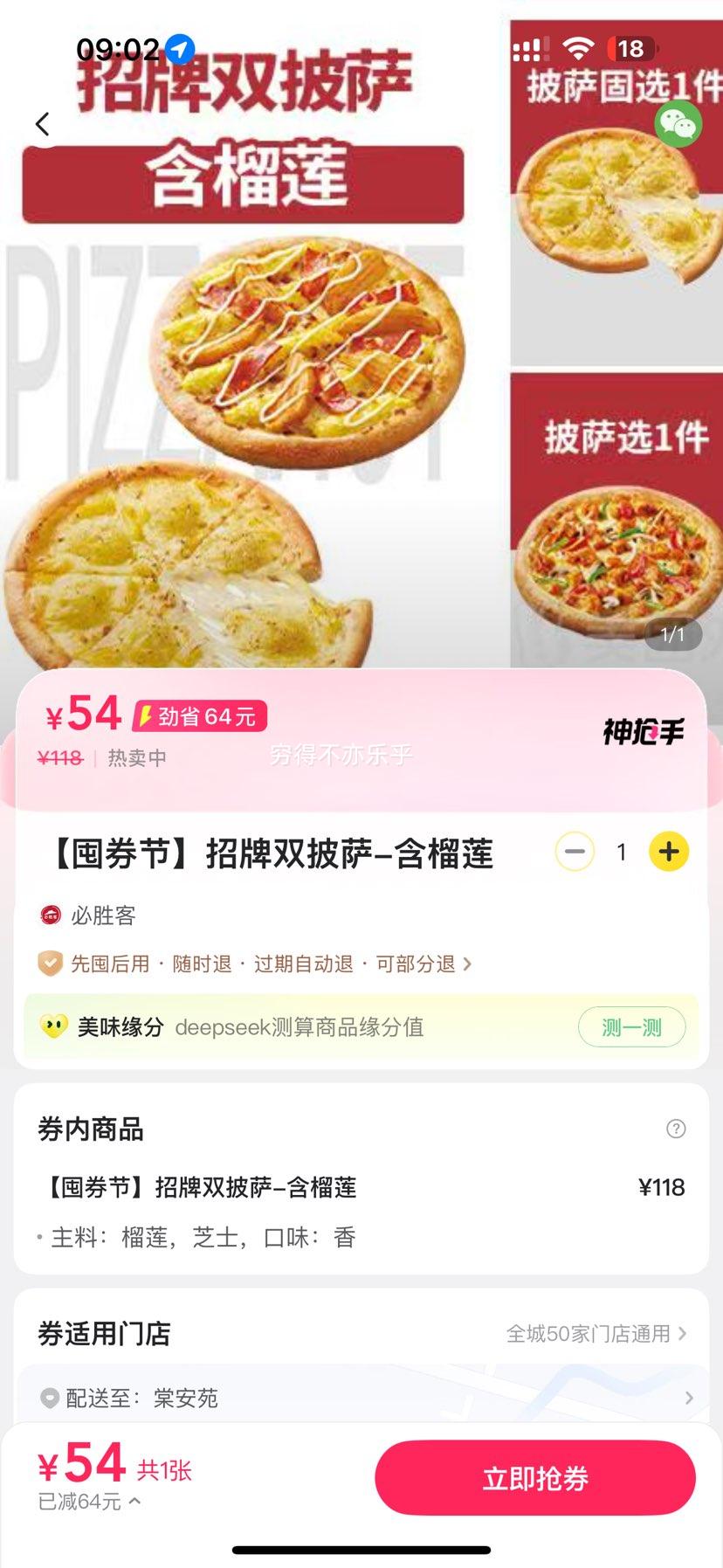View 全城50家门店通用 store list
The image size is (723, 1568).
(x=596, y=1334)
